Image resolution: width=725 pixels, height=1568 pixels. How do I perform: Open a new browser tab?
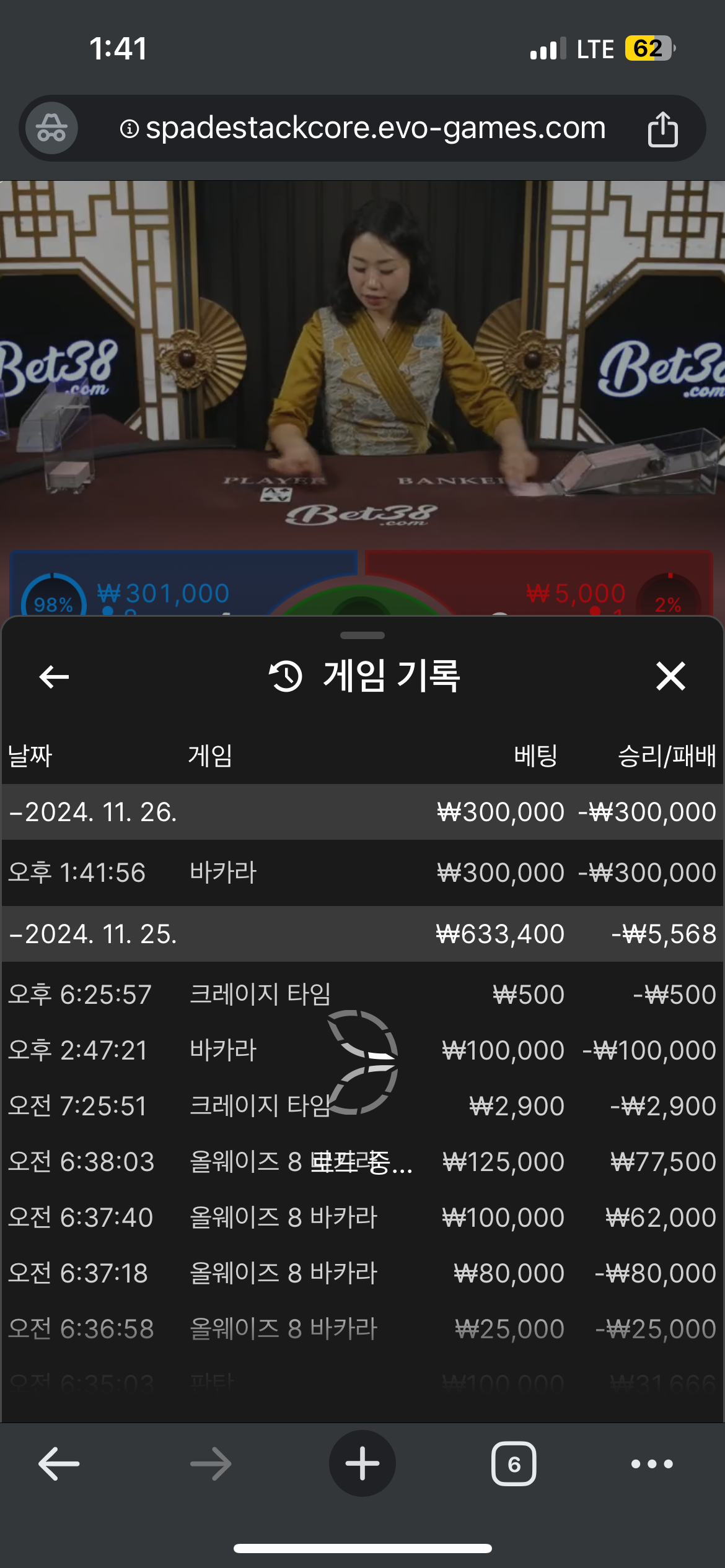point(362,1464)
